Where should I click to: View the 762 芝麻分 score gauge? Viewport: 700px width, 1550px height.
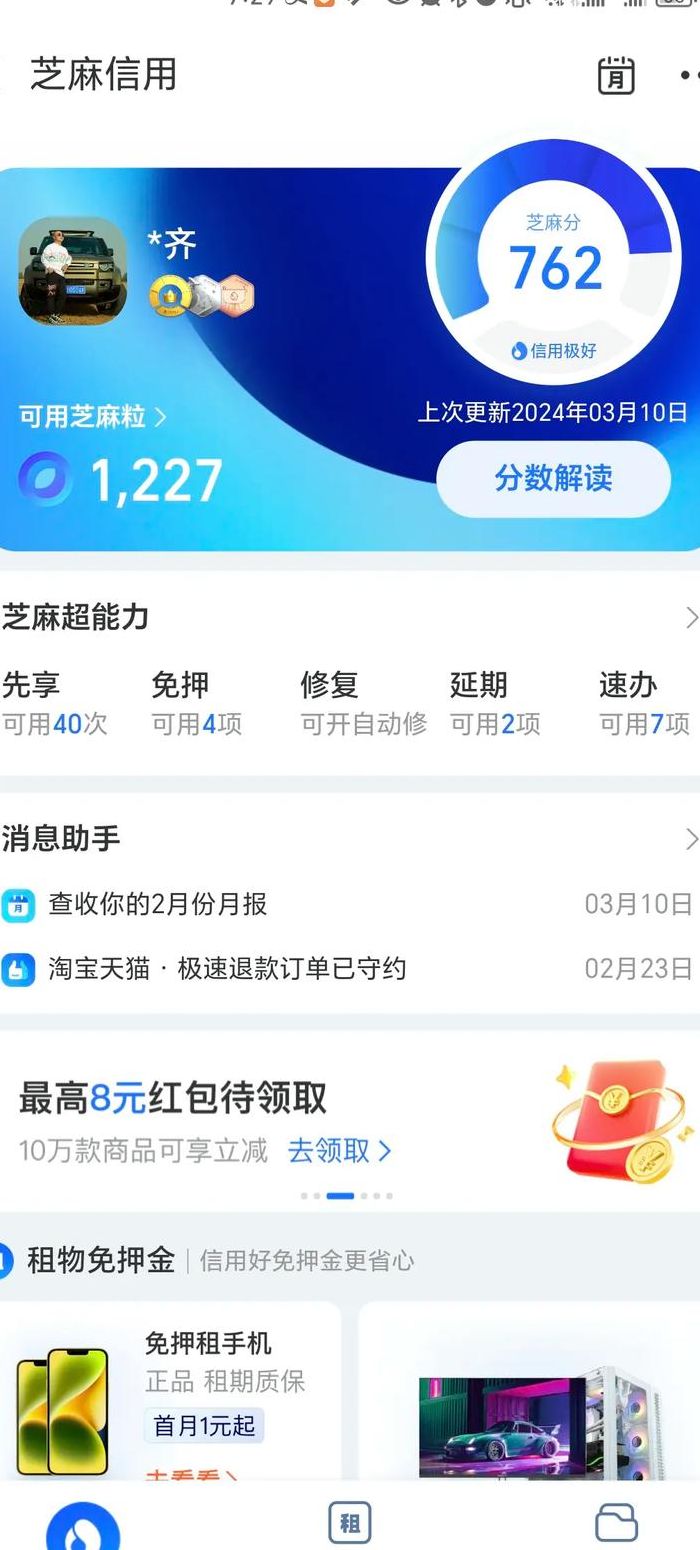[556, 262]
